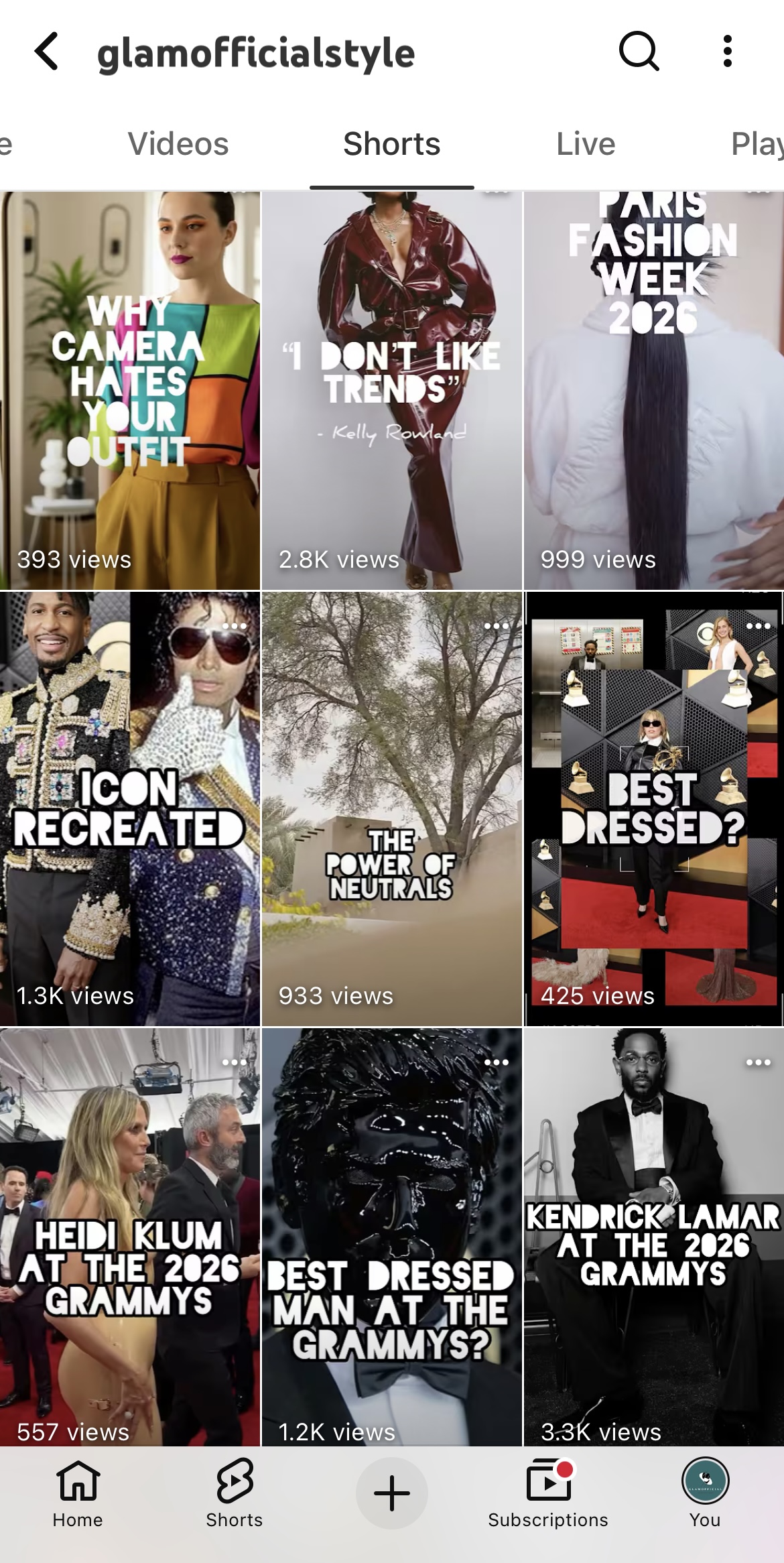Open options for the Kendrick Lamar short
This screenshot has width=784, height=1563.
click(759, 1062)
